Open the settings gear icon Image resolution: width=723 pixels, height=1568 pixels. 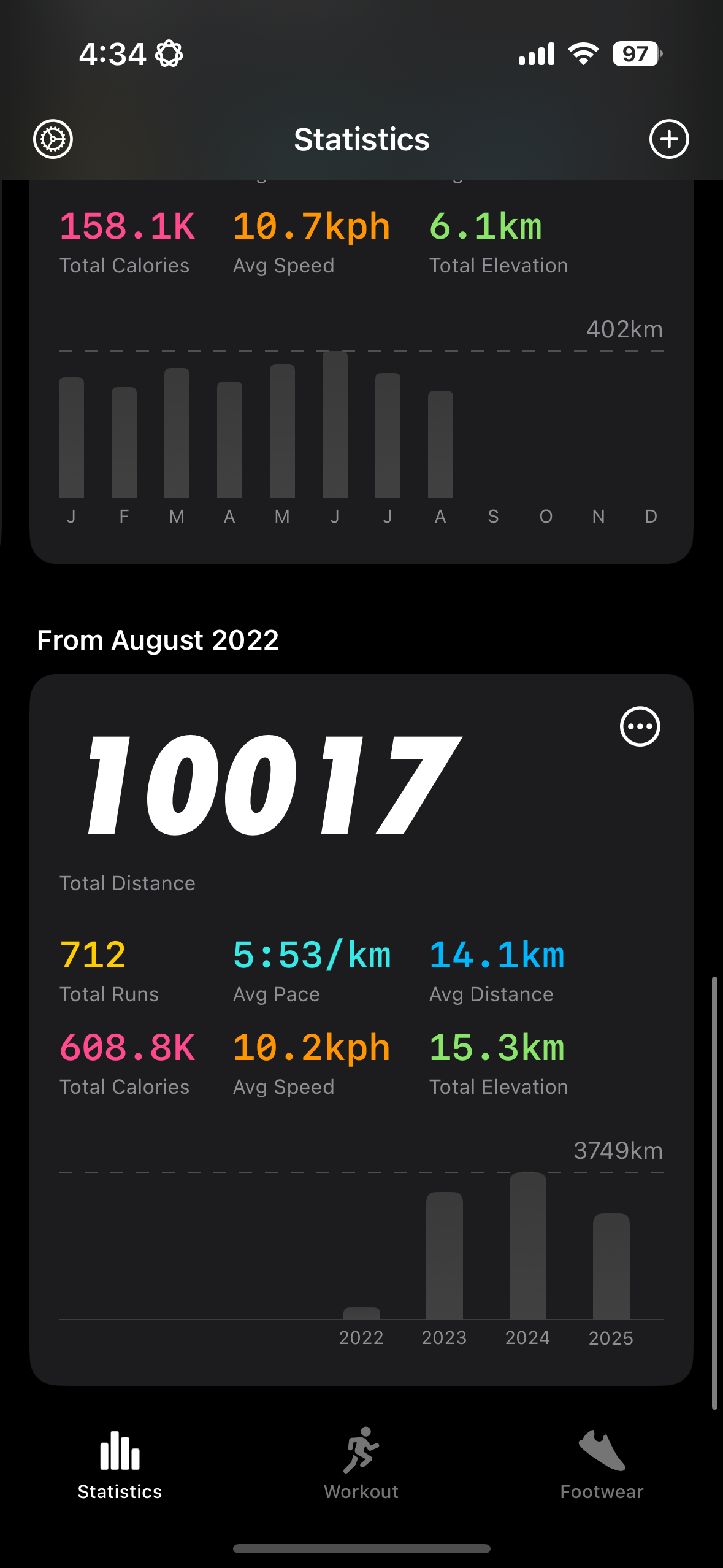click(x=53, y=139)
